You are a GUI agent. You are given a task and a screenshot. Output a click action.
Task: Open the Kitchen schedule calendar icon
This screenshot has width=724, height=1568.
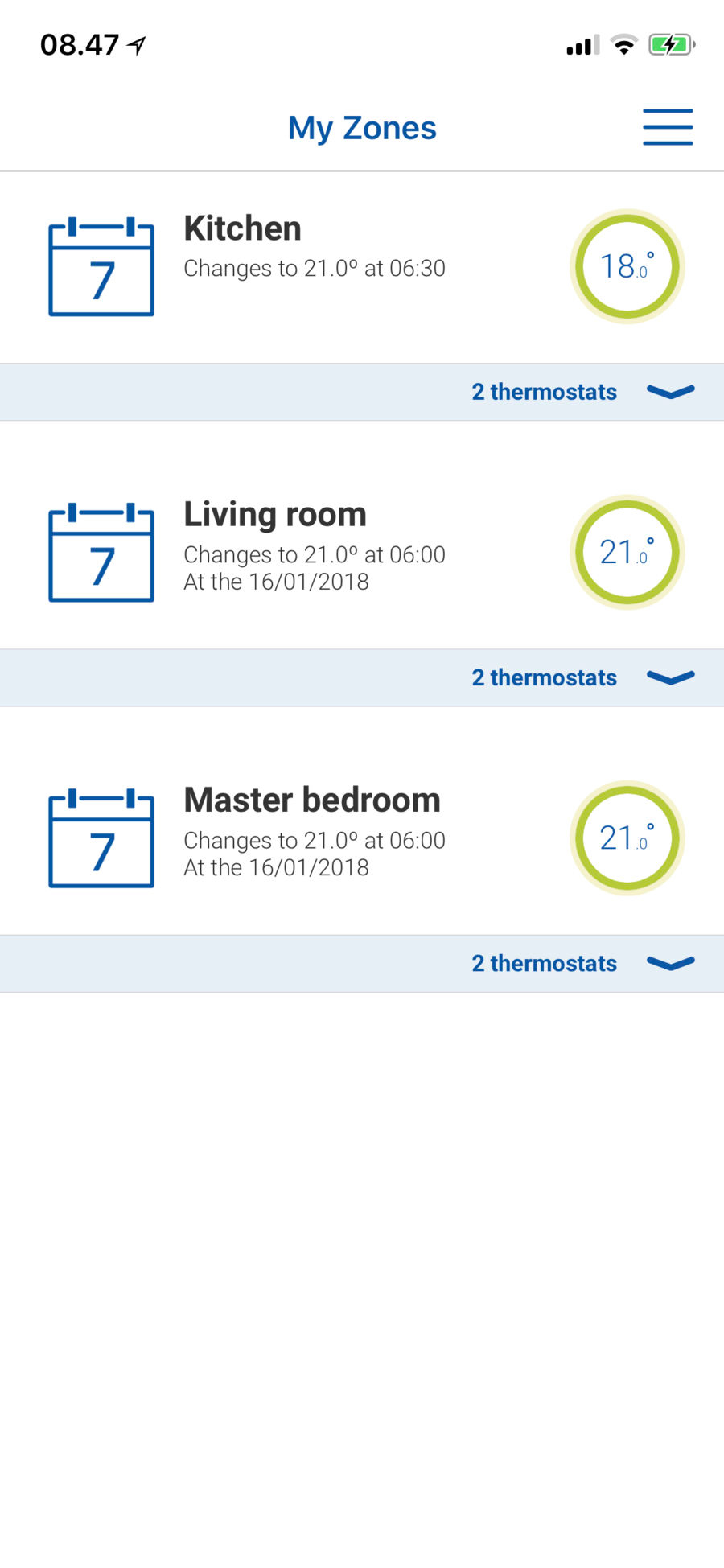pyautogui.click(x=101, y=267)
